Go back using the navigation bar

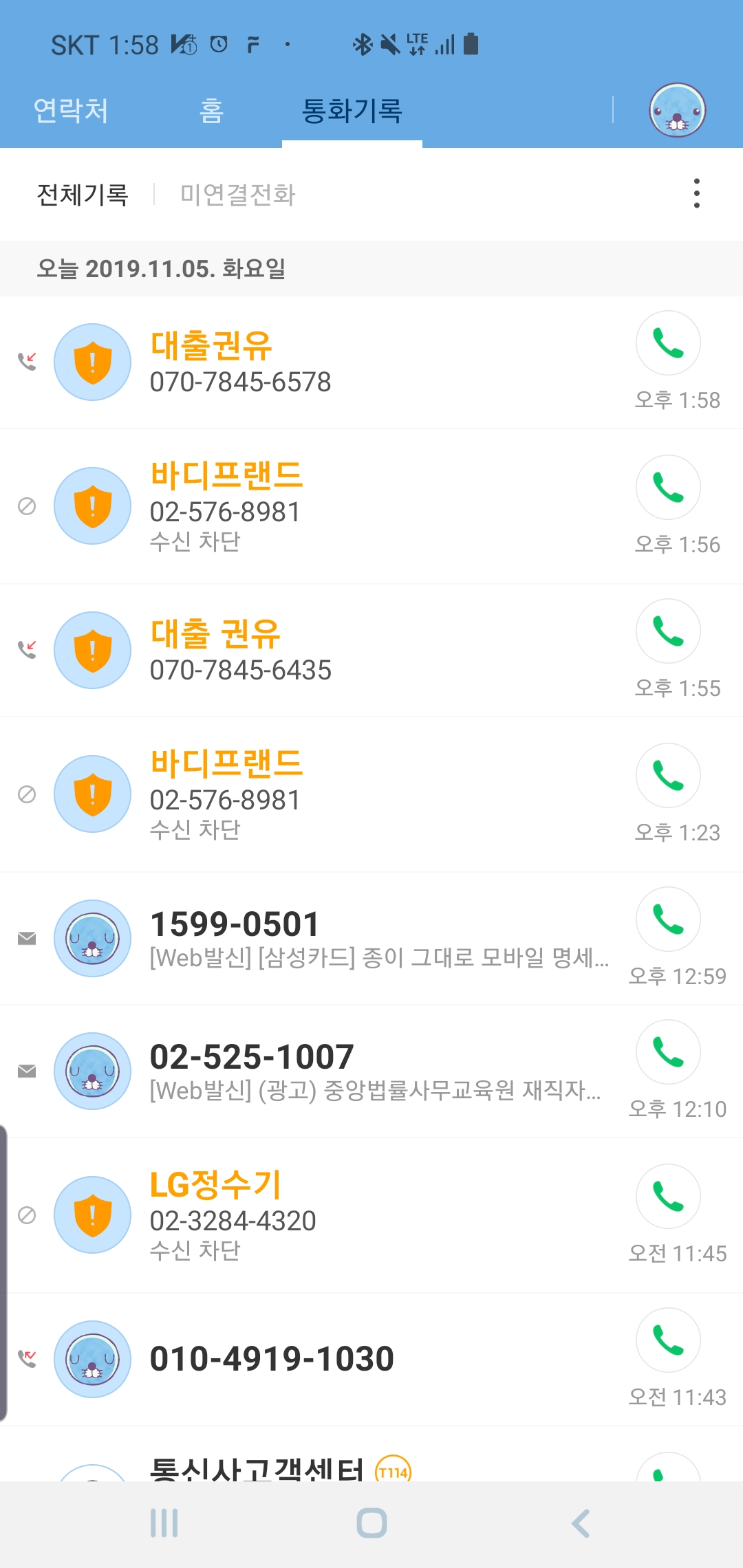click(581, 1523)
